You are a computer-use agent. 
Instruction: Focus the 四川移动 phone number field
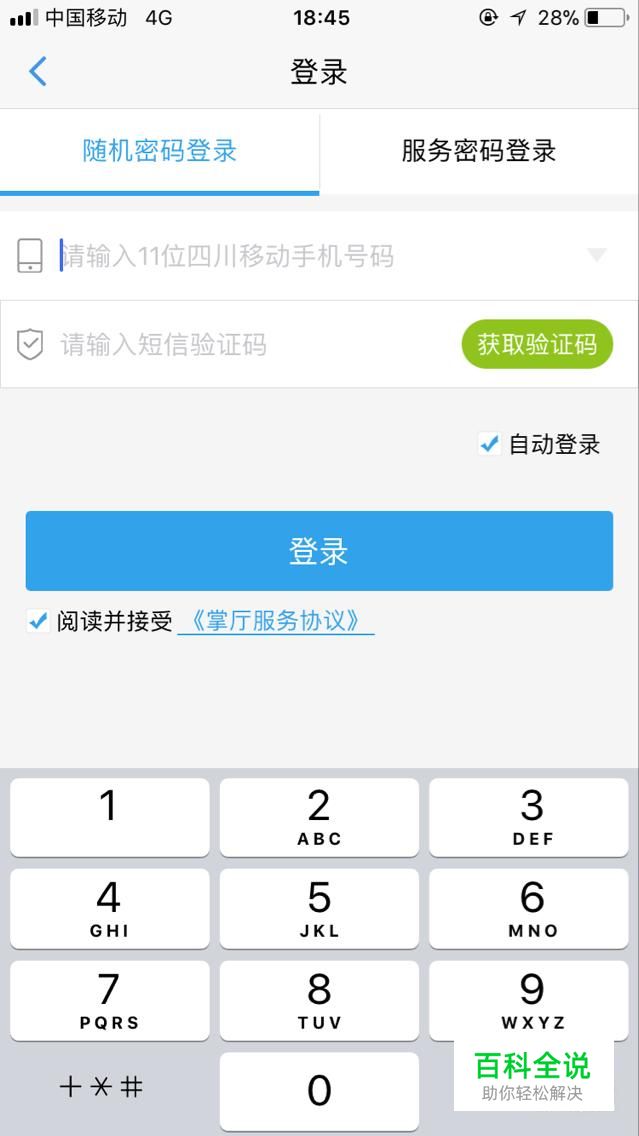[319, 256]
